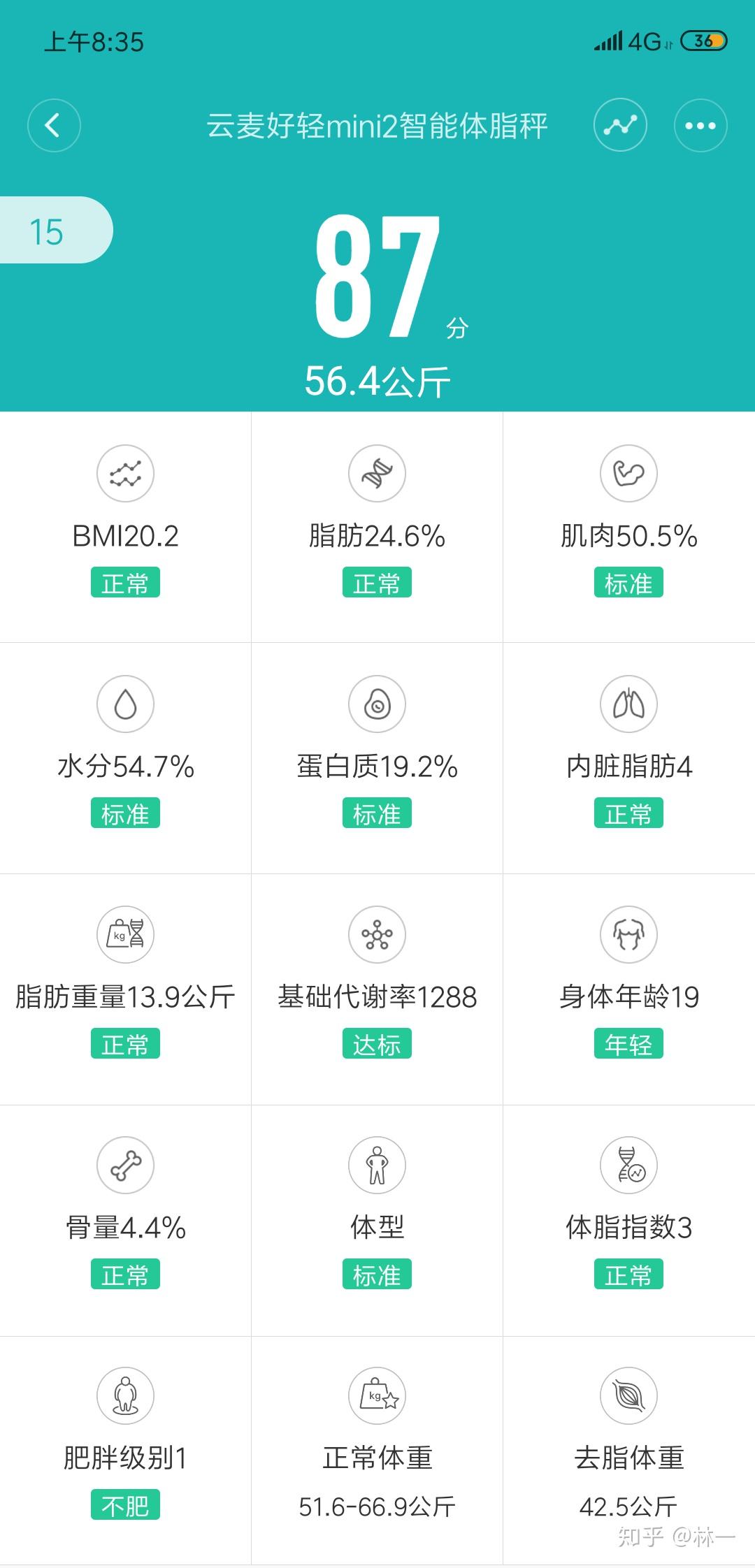Viewport: 755px width, 1568px height.
Task: Open the trend chart icon
Action: [620, 126]
